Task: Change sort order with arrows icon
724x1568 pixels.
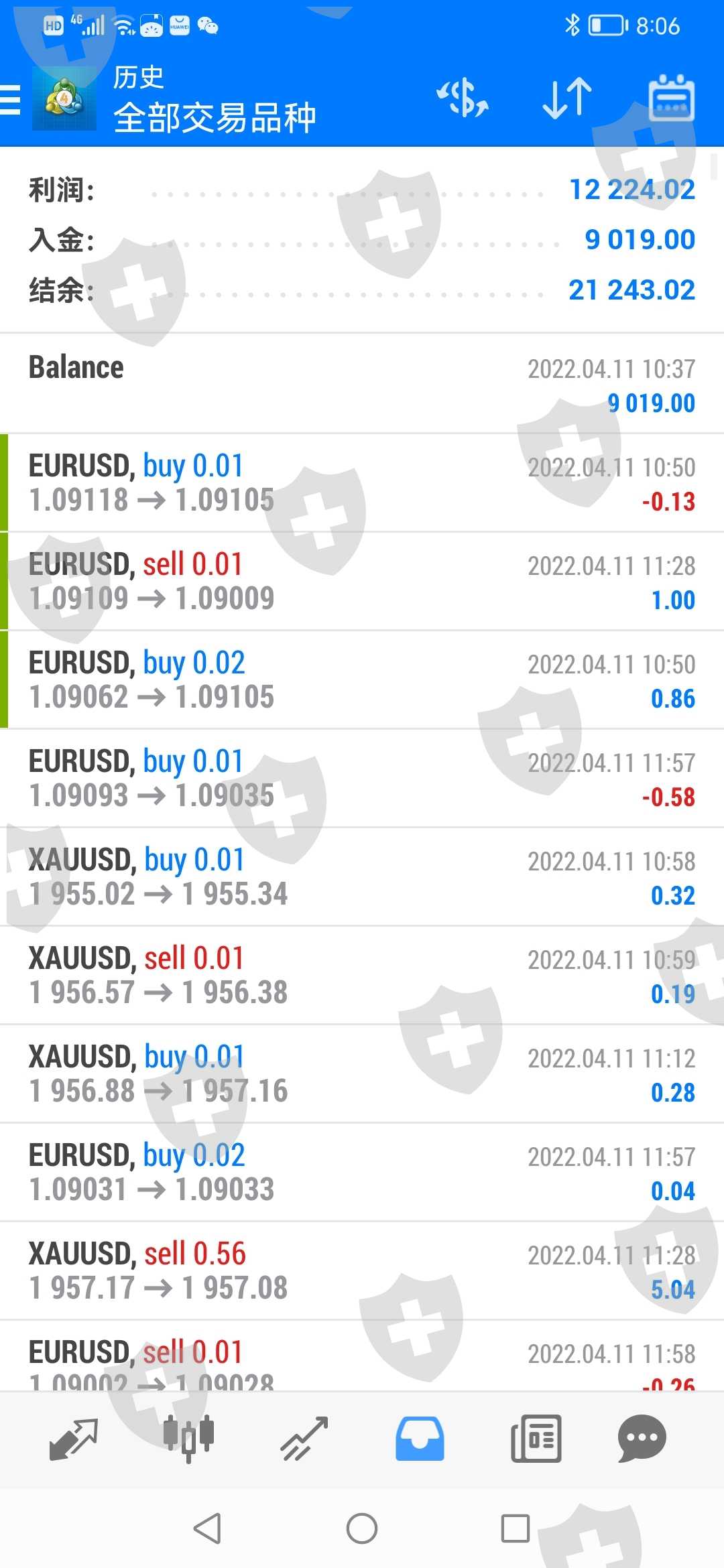Action: [x=567, y=99]
